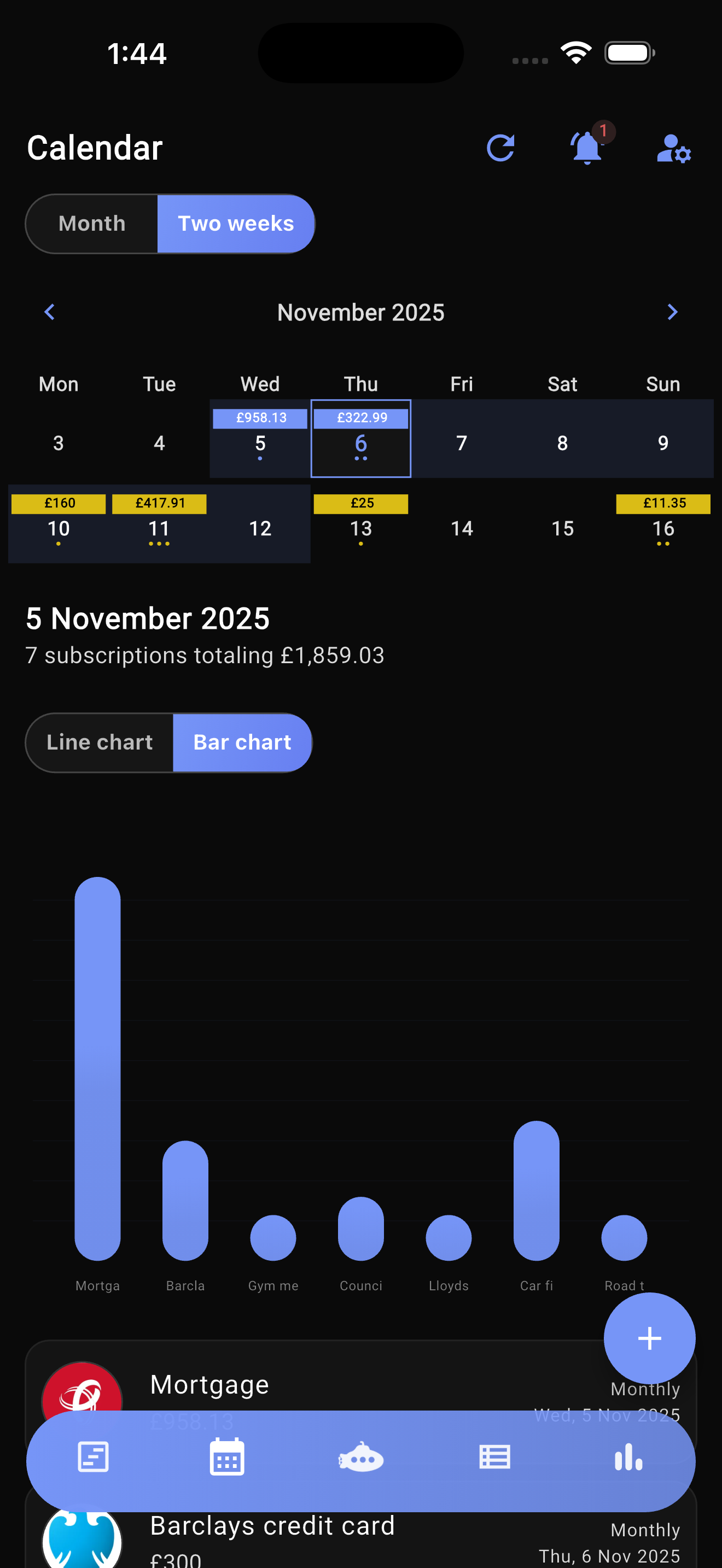Go to next month arrow
The width and height of the screenshot is (722, 1568).
[672, 312]
